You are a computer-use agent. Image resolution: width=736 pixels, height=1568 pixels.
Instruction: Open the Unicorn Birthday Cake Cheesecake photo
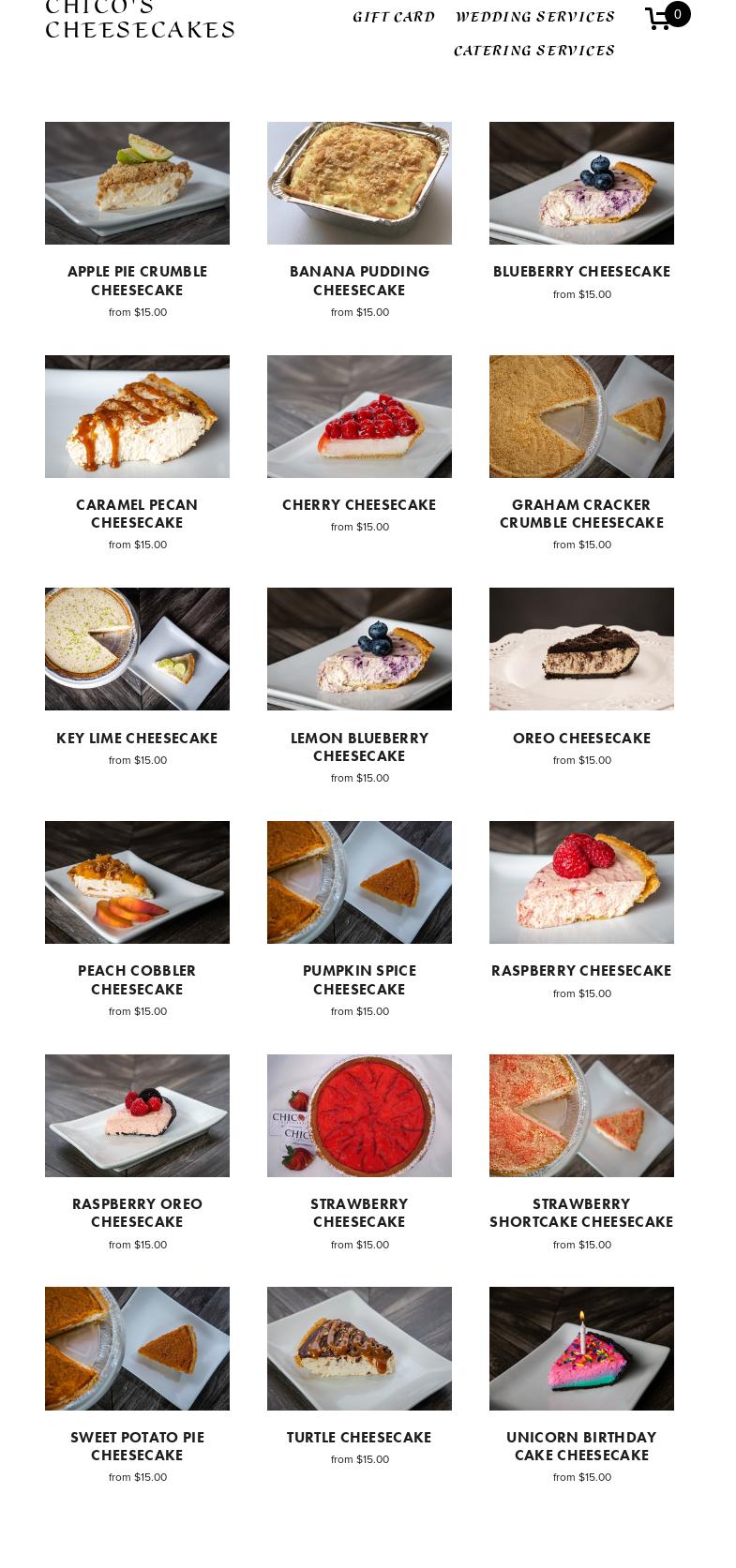581,1349
